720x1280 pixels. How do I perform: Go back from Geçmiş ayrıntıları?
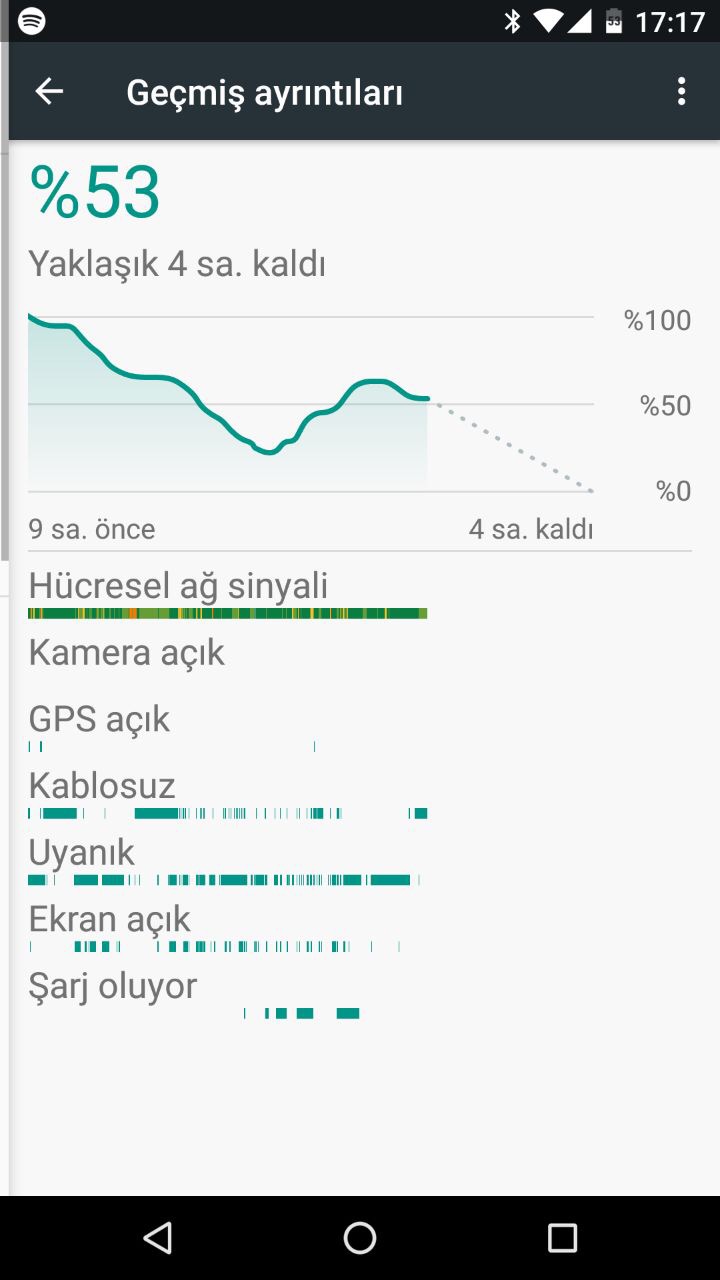[49, 92]
